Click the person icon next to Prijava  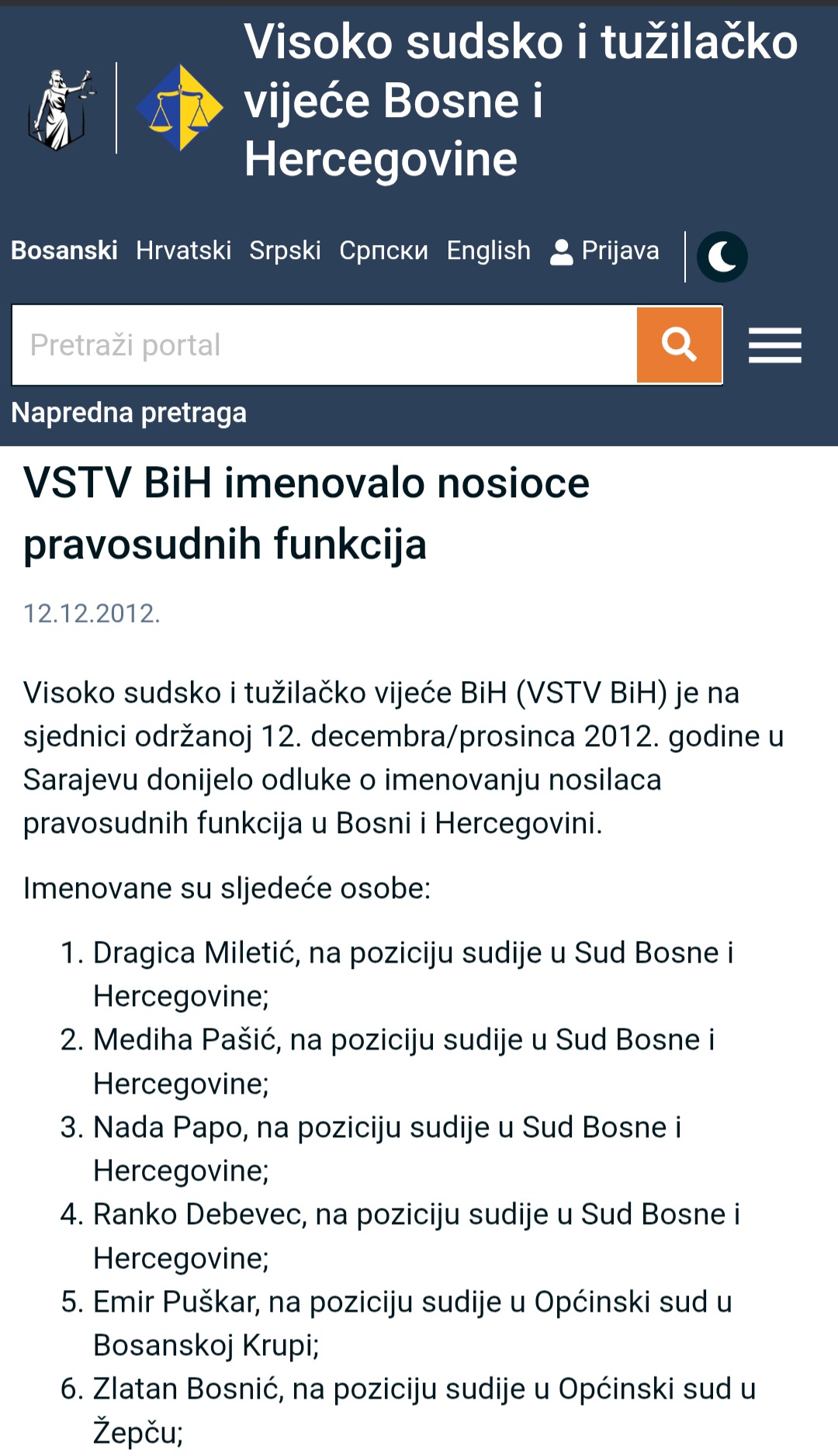click(560, 250)
